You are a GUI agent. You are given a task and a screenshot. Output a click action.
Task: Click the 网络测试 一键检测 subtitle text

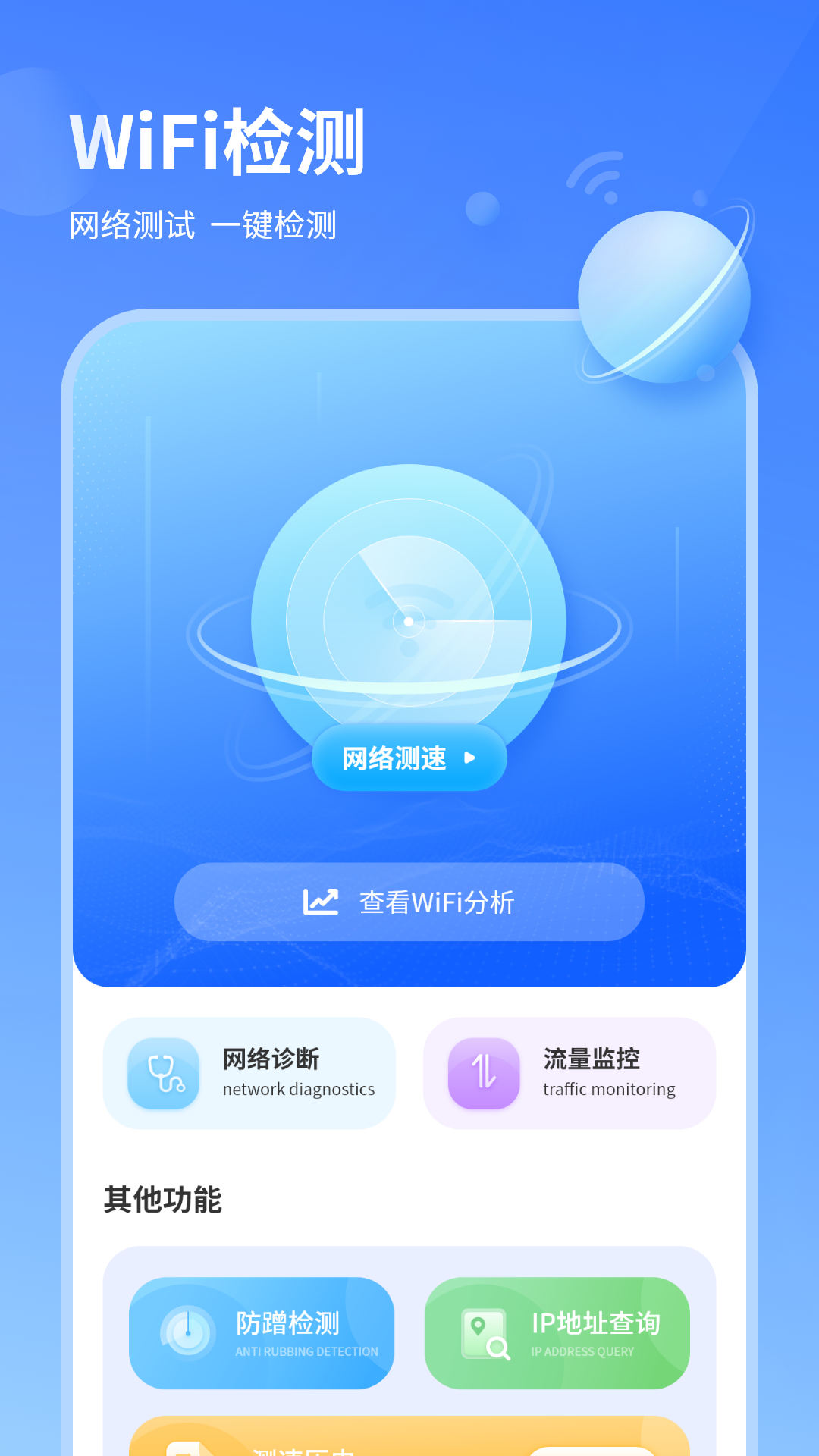coord(206,224)
